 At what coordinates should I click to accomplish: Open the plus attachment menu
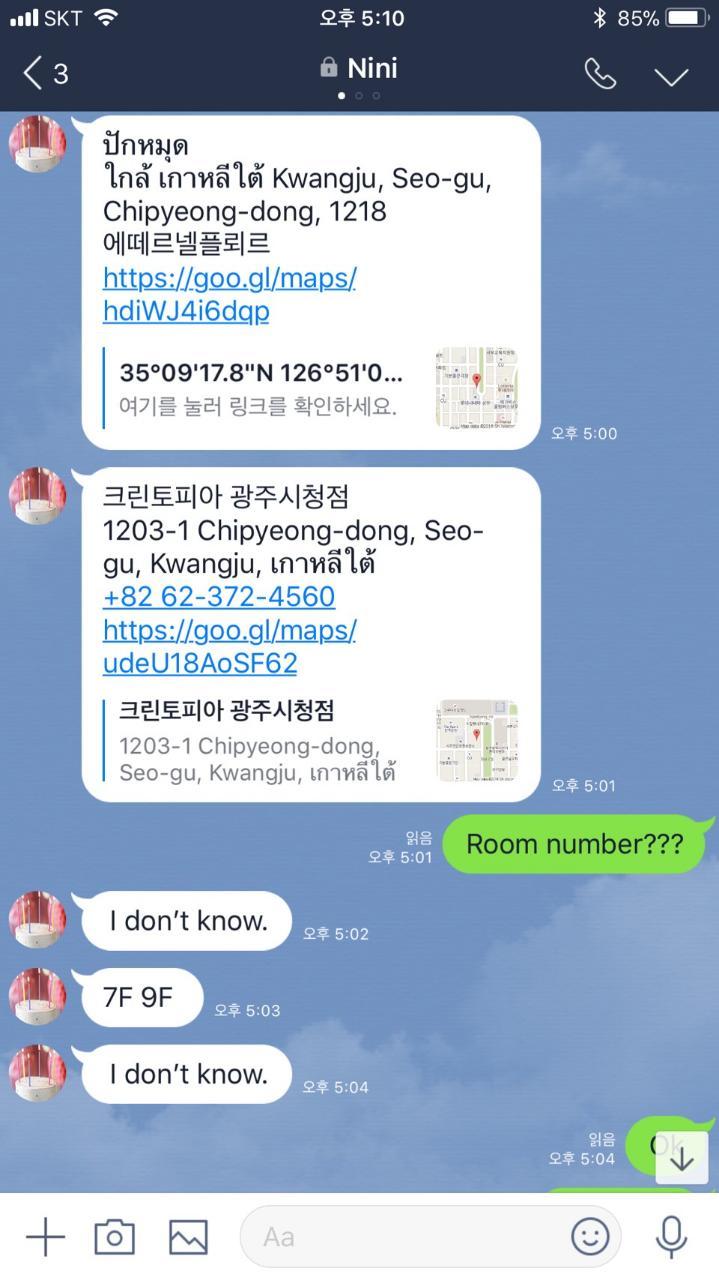pos(45,1237)
